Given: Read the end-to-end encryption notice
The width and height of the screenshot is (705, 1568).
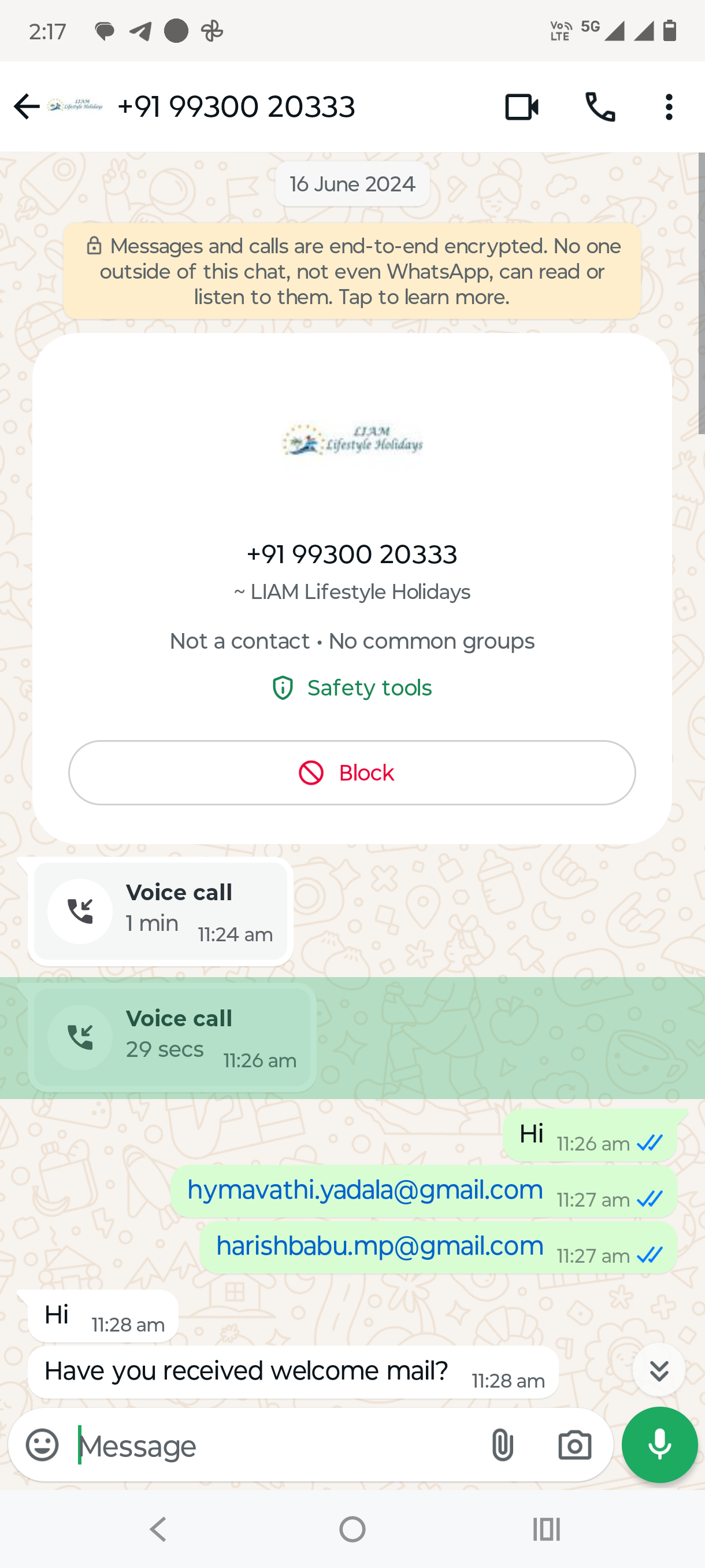Looking at the screenshot, I should tap(351, 272).
